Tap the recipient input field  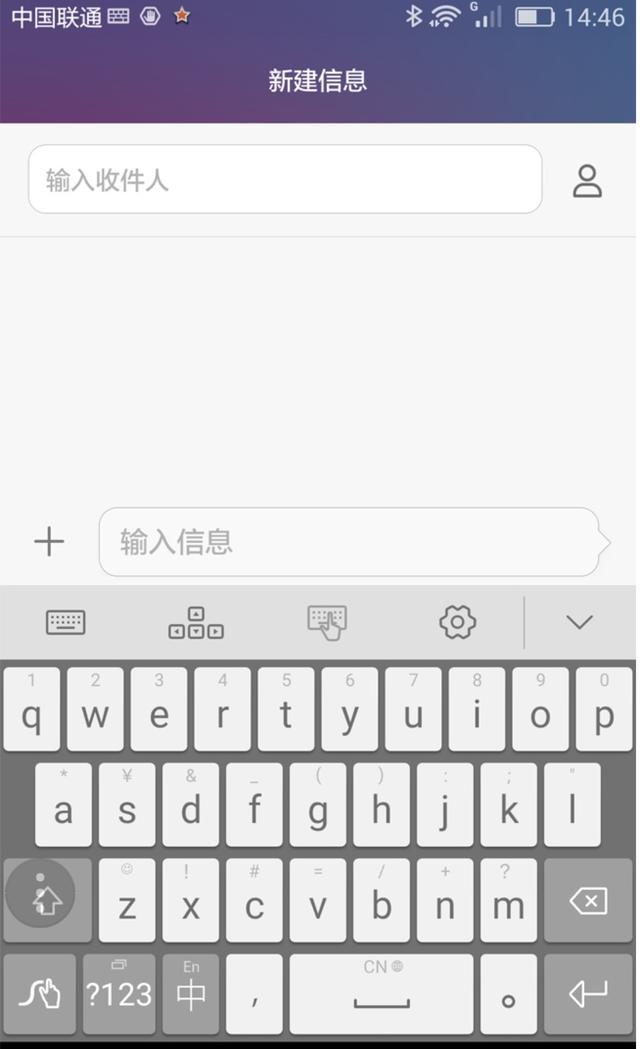point(285,179)
